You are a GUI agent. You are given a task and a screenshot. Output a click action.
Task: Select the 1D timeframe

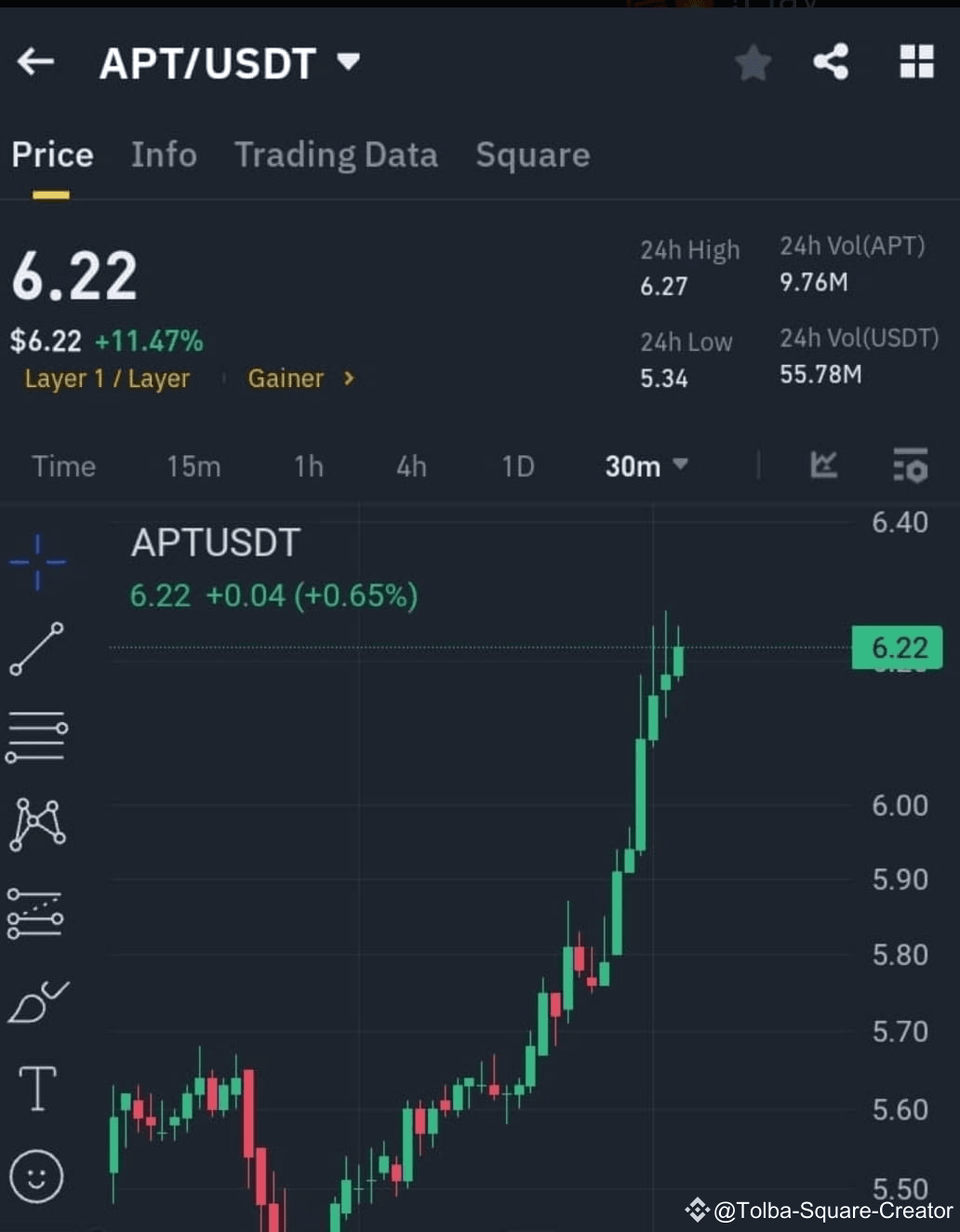[517, 466]
